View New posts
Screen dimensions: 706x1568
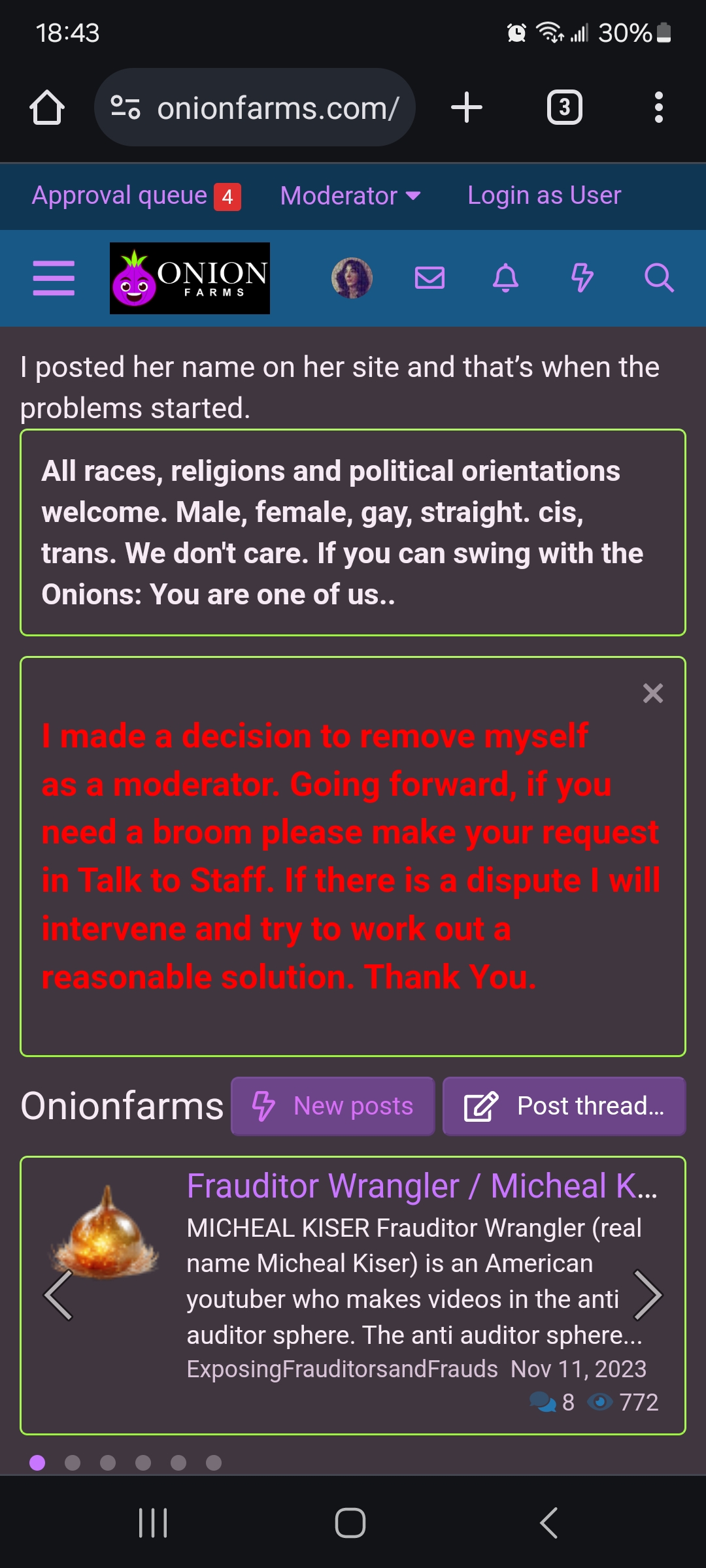tap(333, 1106)
